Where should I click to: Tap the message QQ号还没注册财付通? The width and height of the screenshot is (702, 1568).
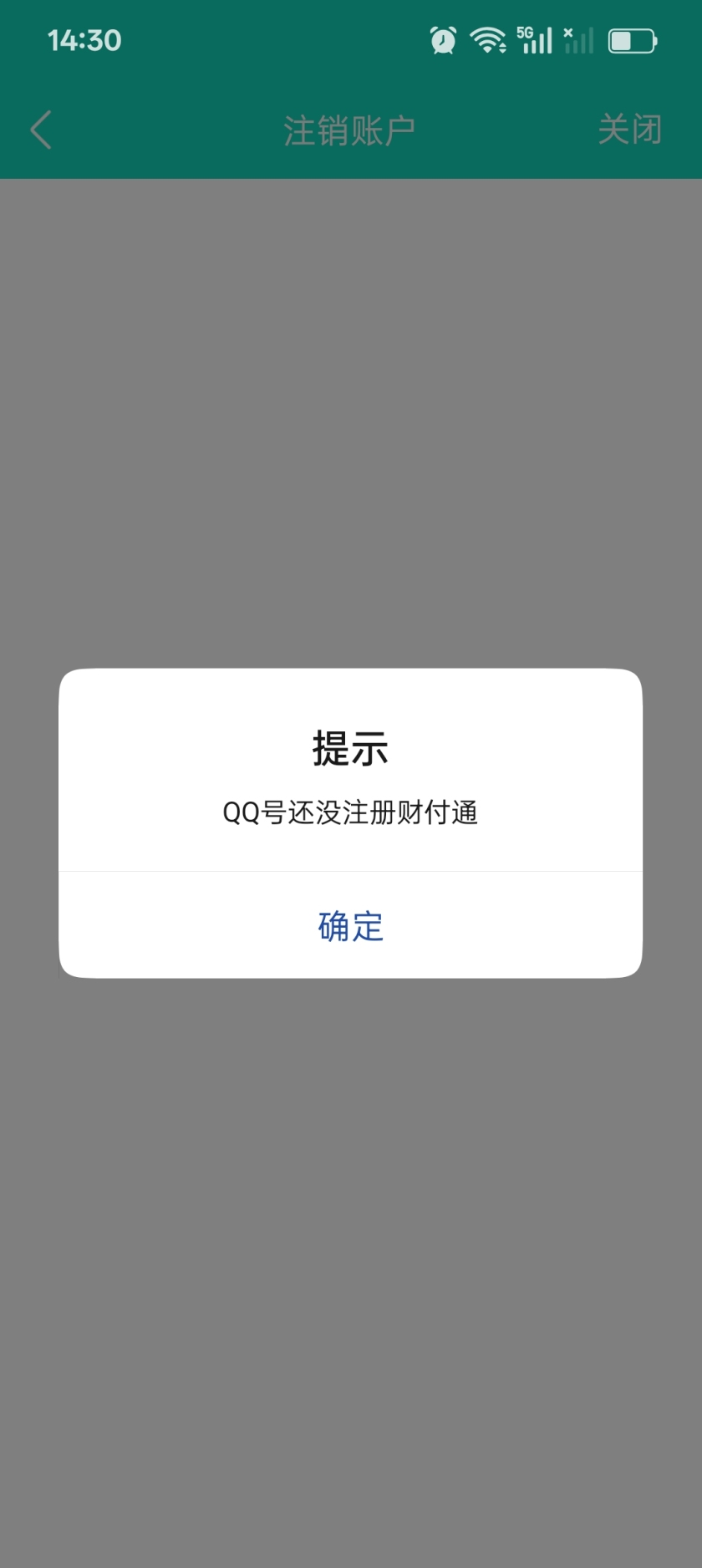pos(350,812)
